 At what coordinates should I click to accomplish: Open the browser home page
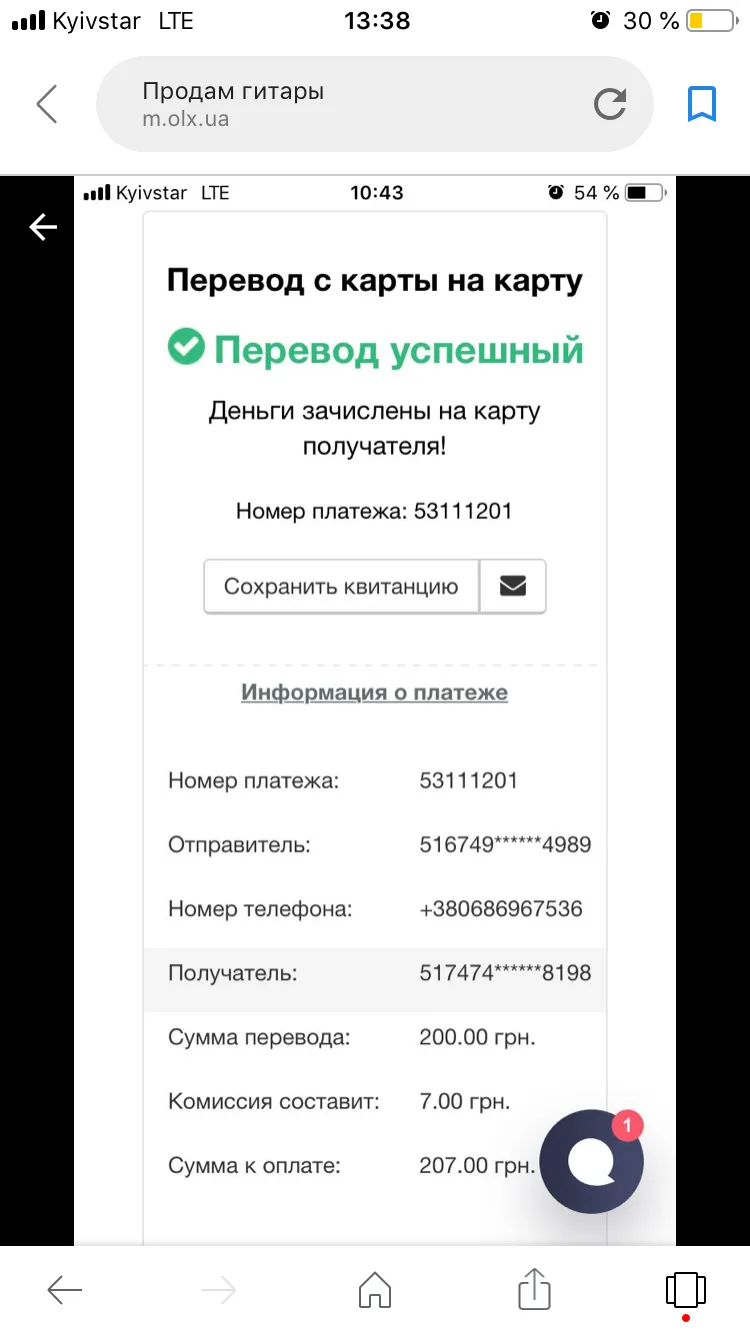pyautogui.click(x=375, y=1289)
